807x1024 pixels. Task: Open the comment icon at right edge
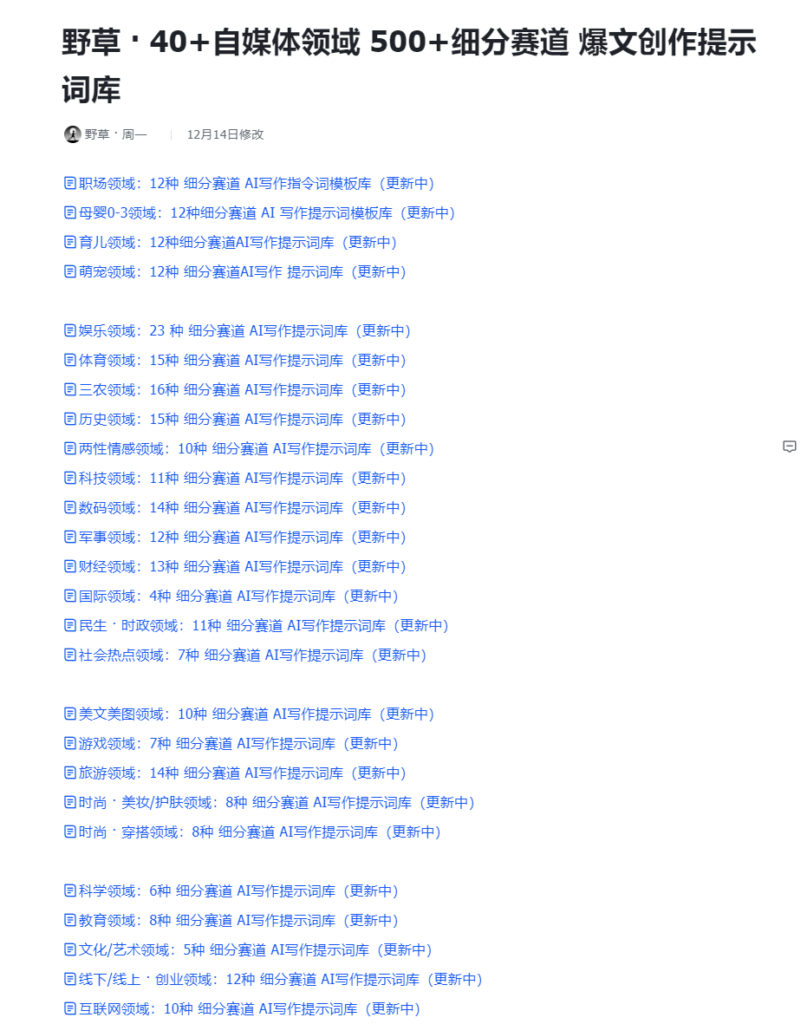789,446
